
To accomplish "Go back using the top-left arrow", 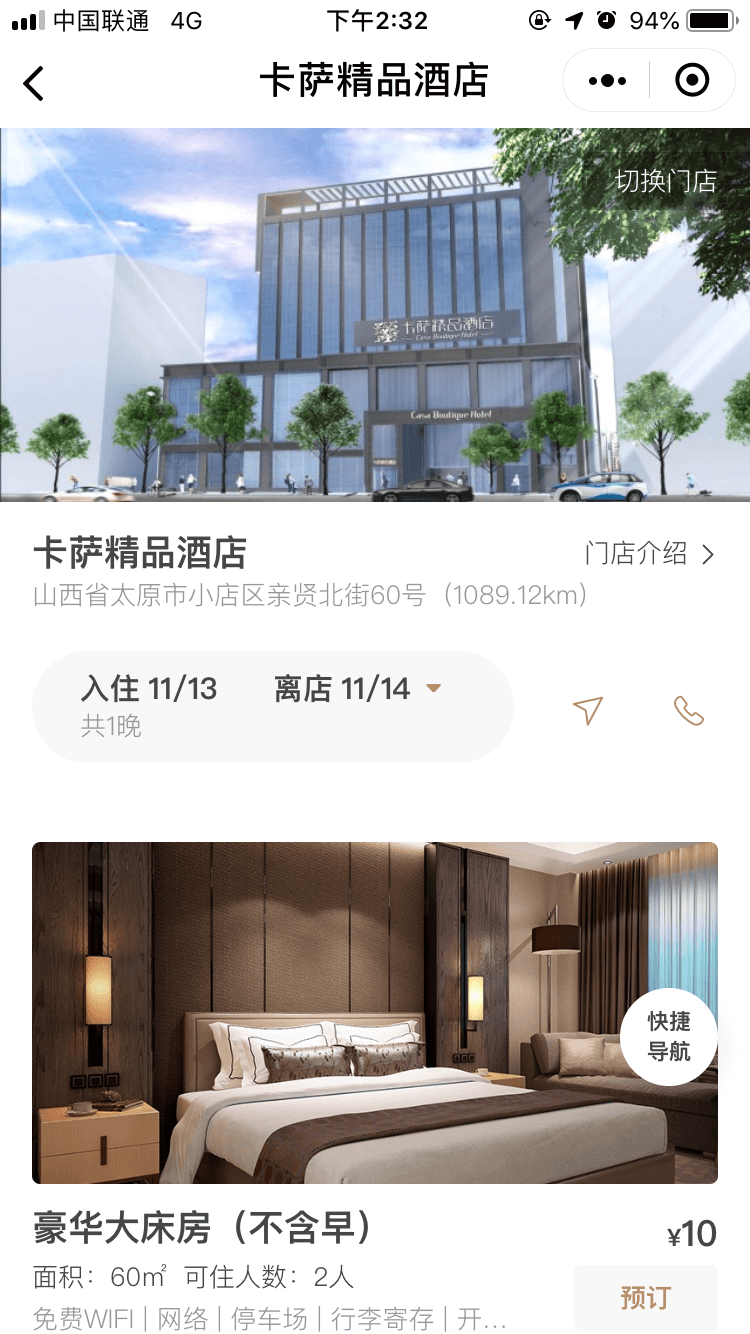I will [x=34, y=82].
